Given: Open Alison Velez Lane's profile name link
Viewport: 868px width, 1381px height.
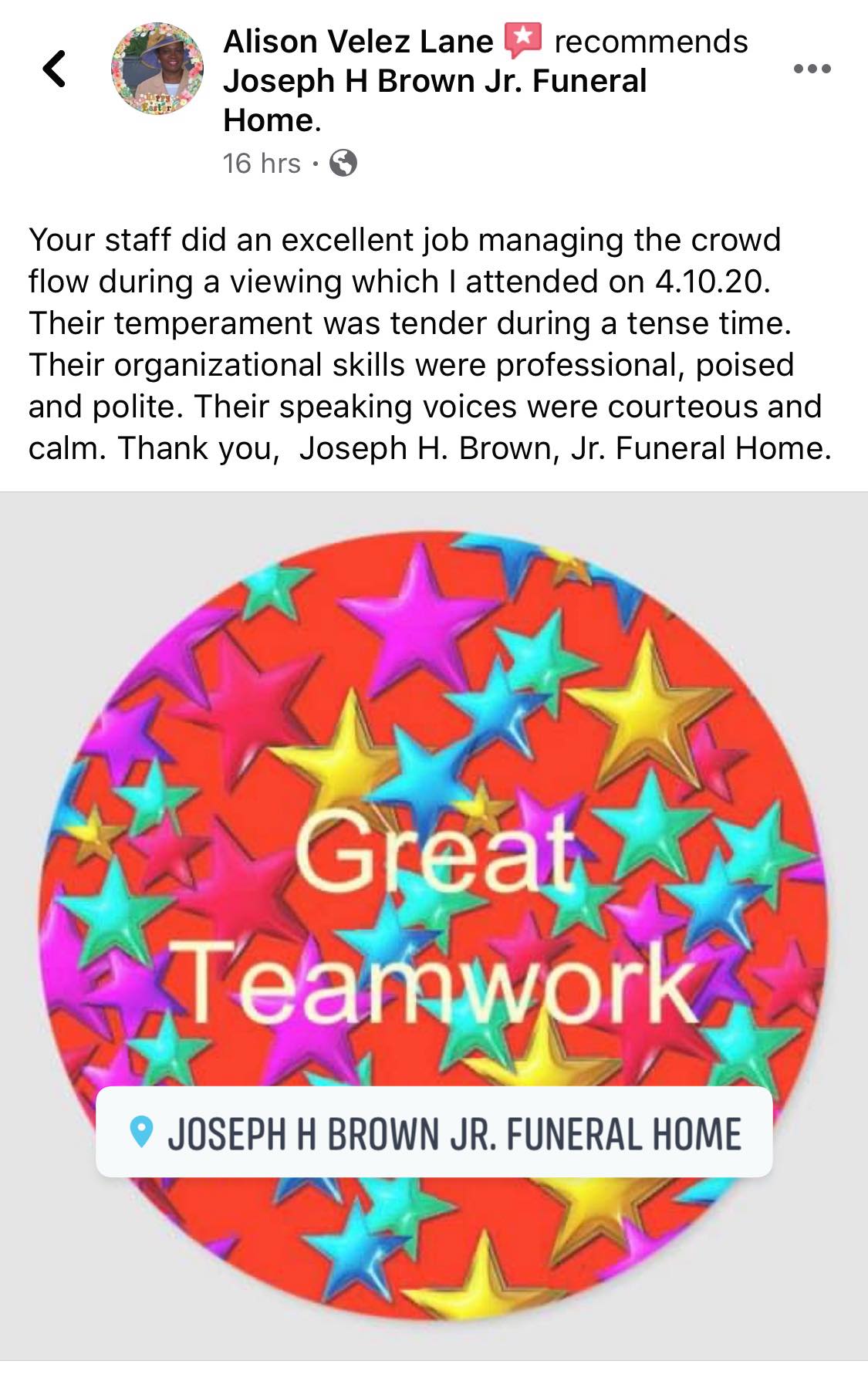Looking at the screenshot, I should (x=358, y=41).
